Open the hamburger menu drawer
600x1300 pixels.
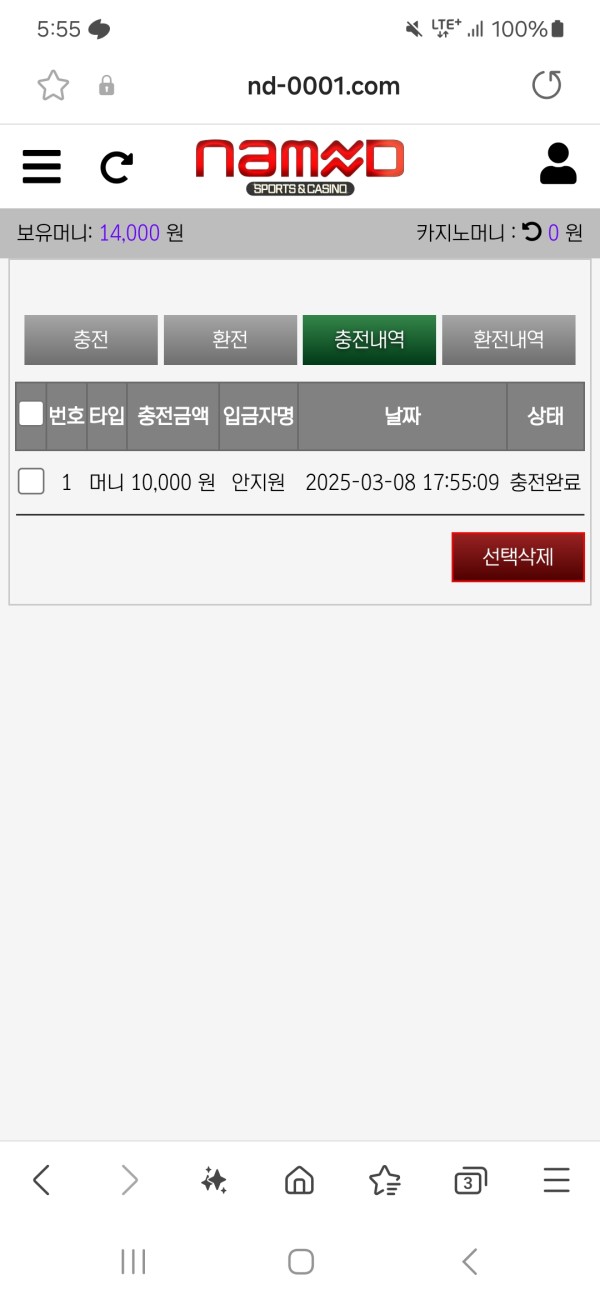point(42,166)
